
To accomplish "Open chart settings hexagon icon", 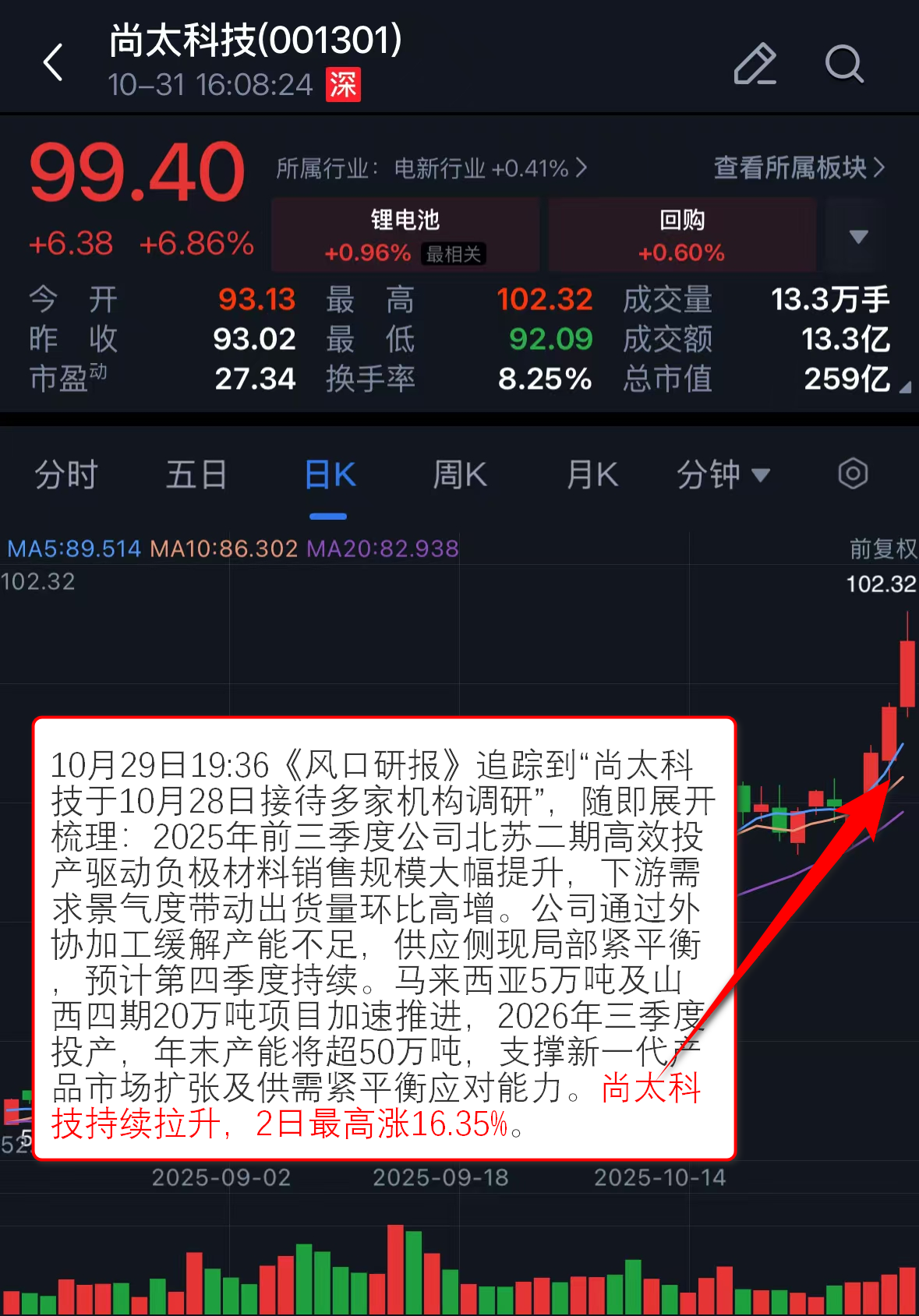I will 853,474.
